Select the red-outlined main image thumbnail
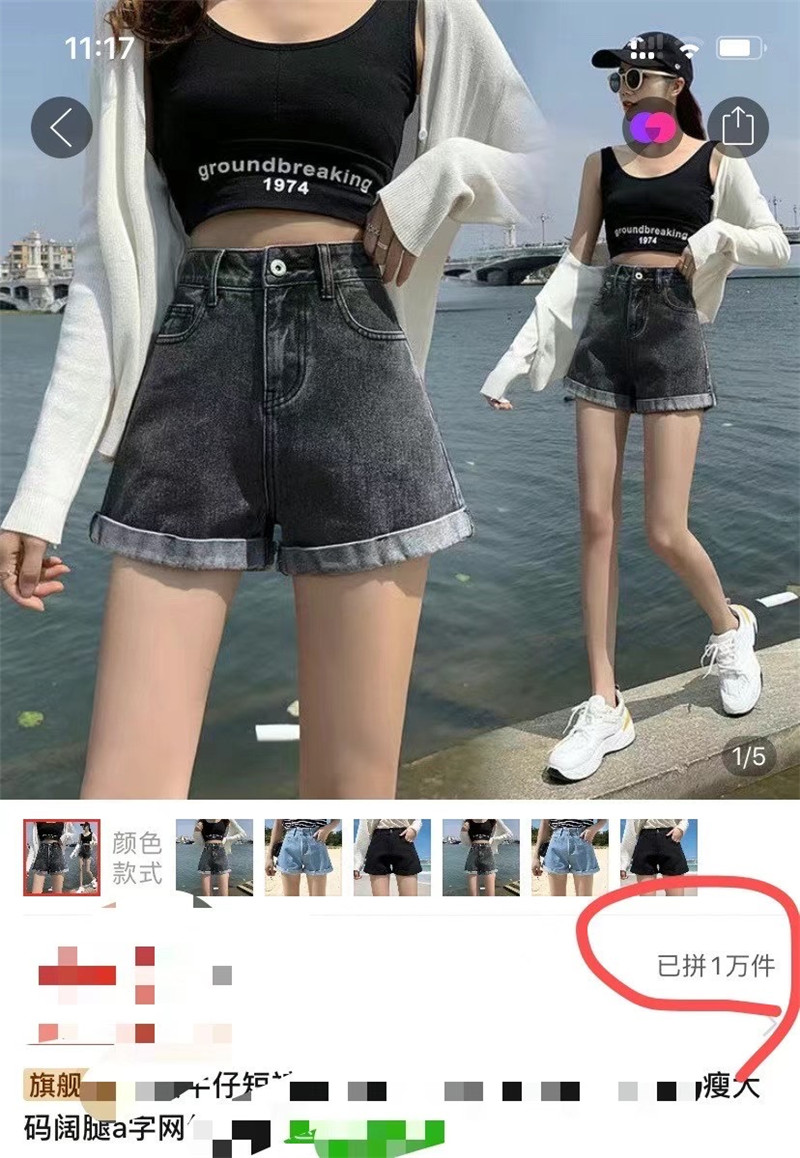Viewport: 800px width, 1158px height. 61,857
